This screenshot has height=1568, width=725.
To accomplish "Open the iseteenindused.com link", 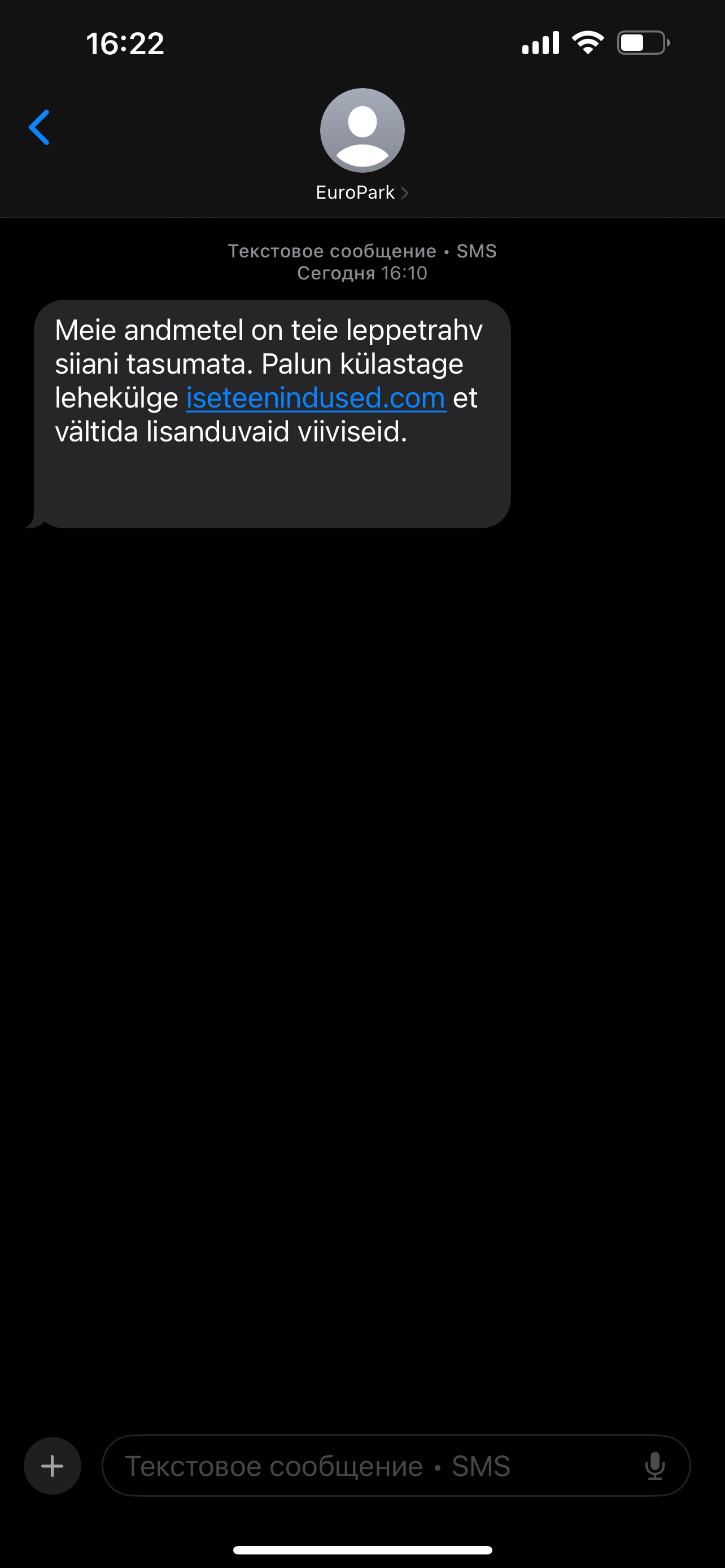I will 316,398.
